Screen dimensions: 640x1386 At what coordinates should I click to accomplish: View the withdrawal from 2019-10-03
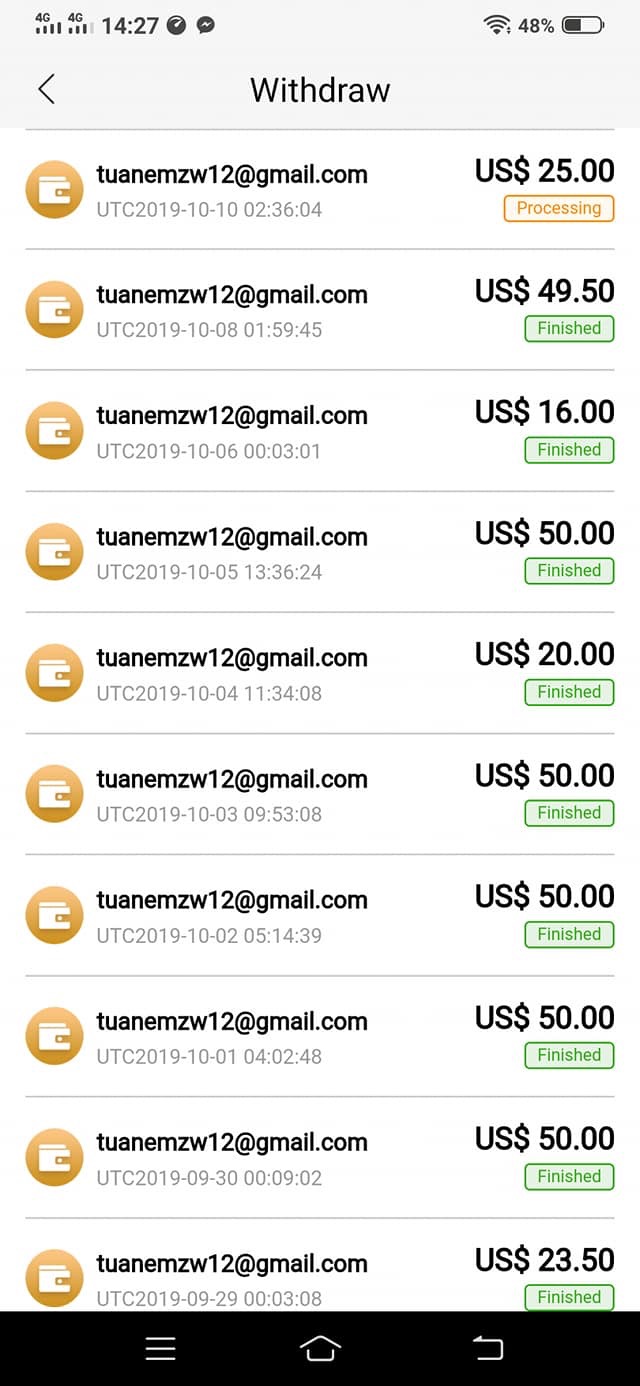click(320, 794)
